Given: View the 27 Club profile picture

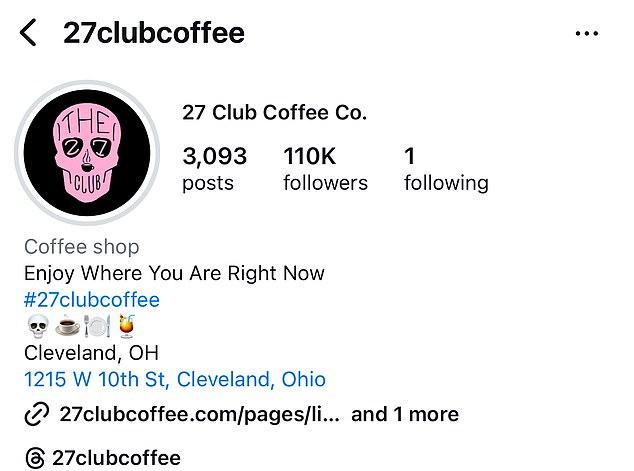Looking at the screenshot, I should click(x=88, y=152).
